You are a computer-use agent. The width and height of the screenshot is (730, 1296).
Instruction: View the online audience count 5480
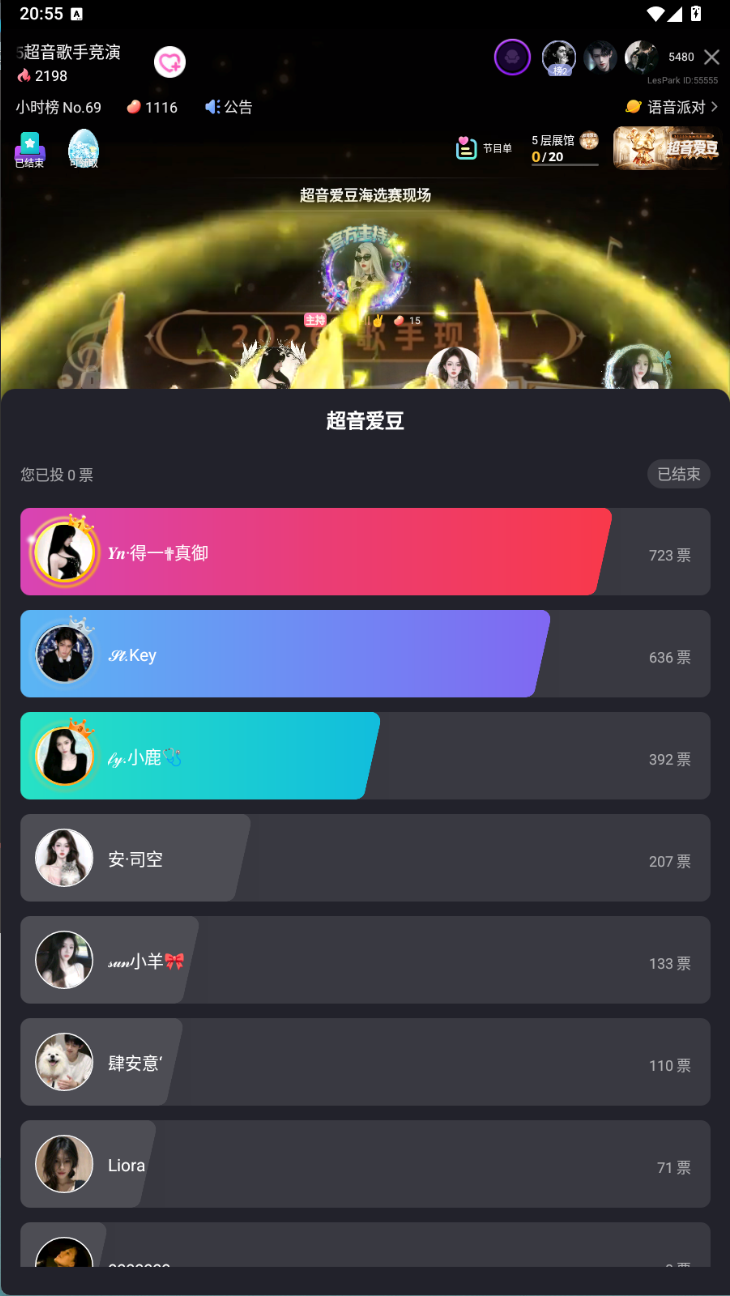pos(681,57)
